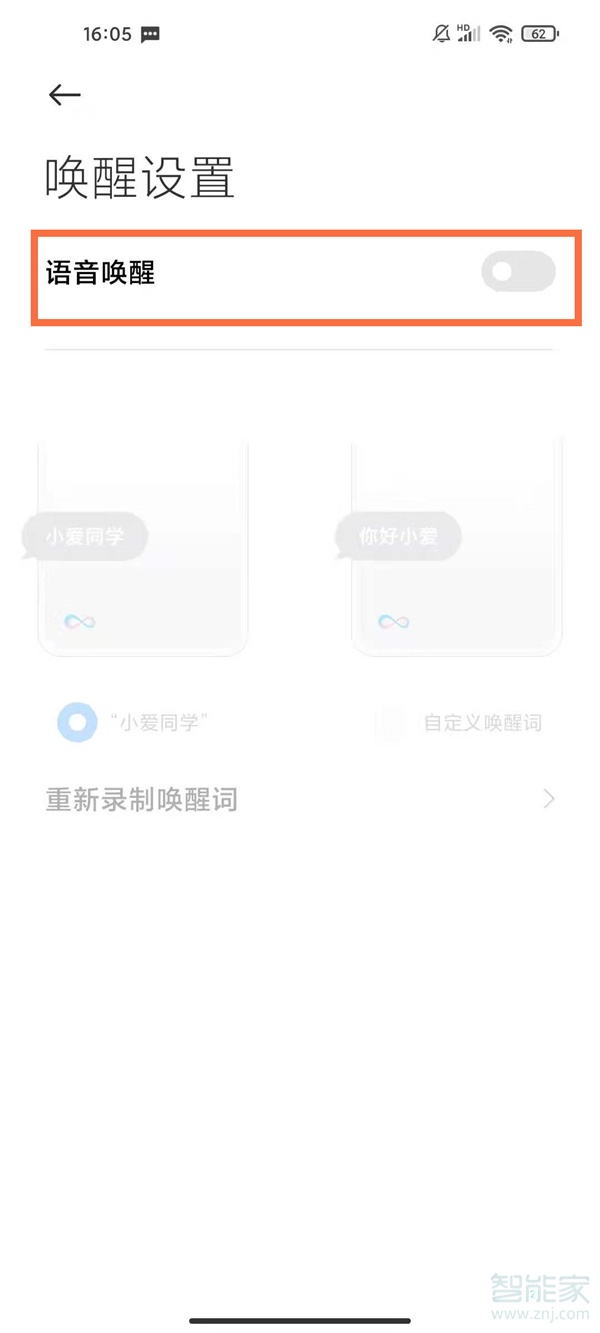Tap the 小爱同学 phone preview card
The height and width of the screenshot is (1333, 600).
(142, 545)
